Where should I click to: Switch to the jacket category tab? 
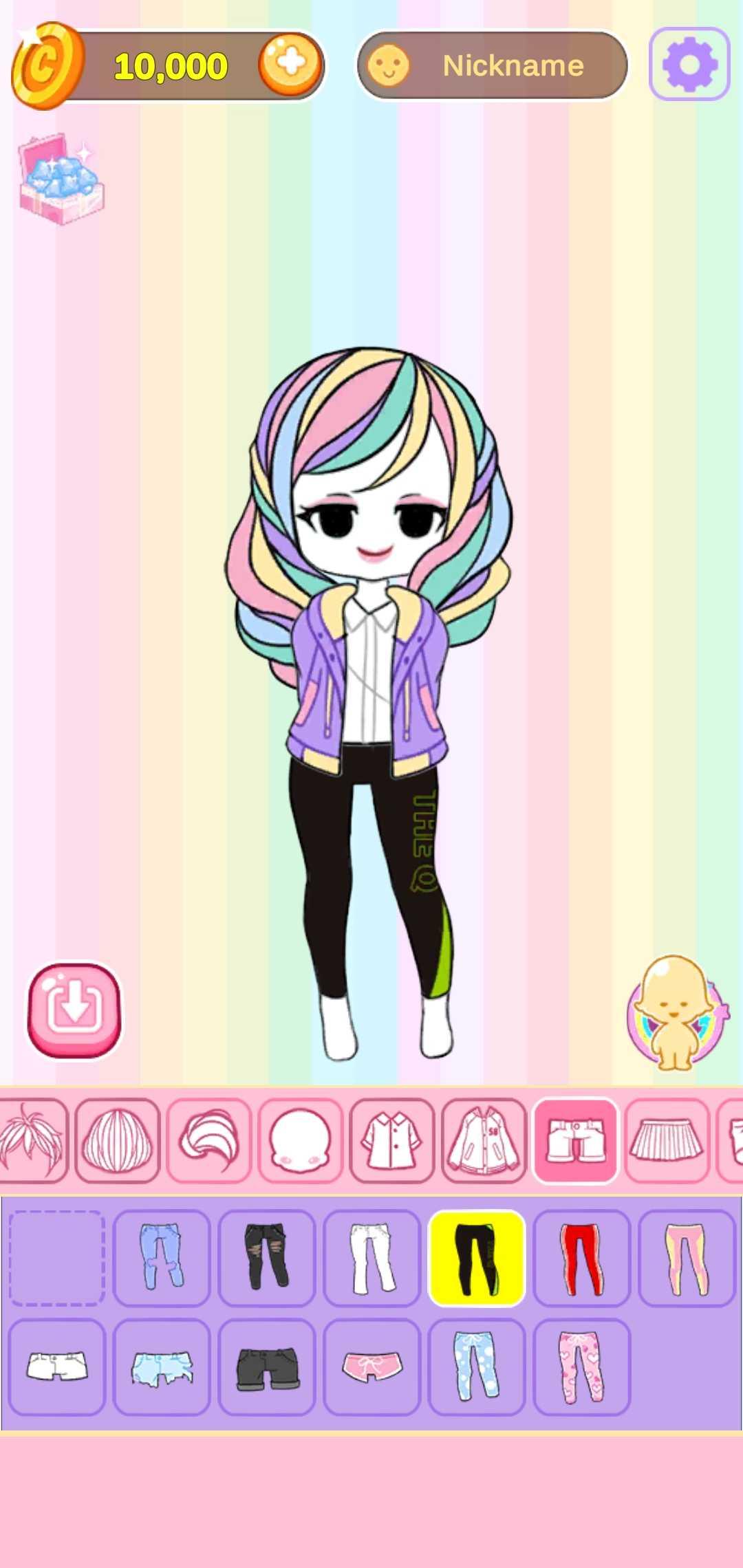[484, 1140]
